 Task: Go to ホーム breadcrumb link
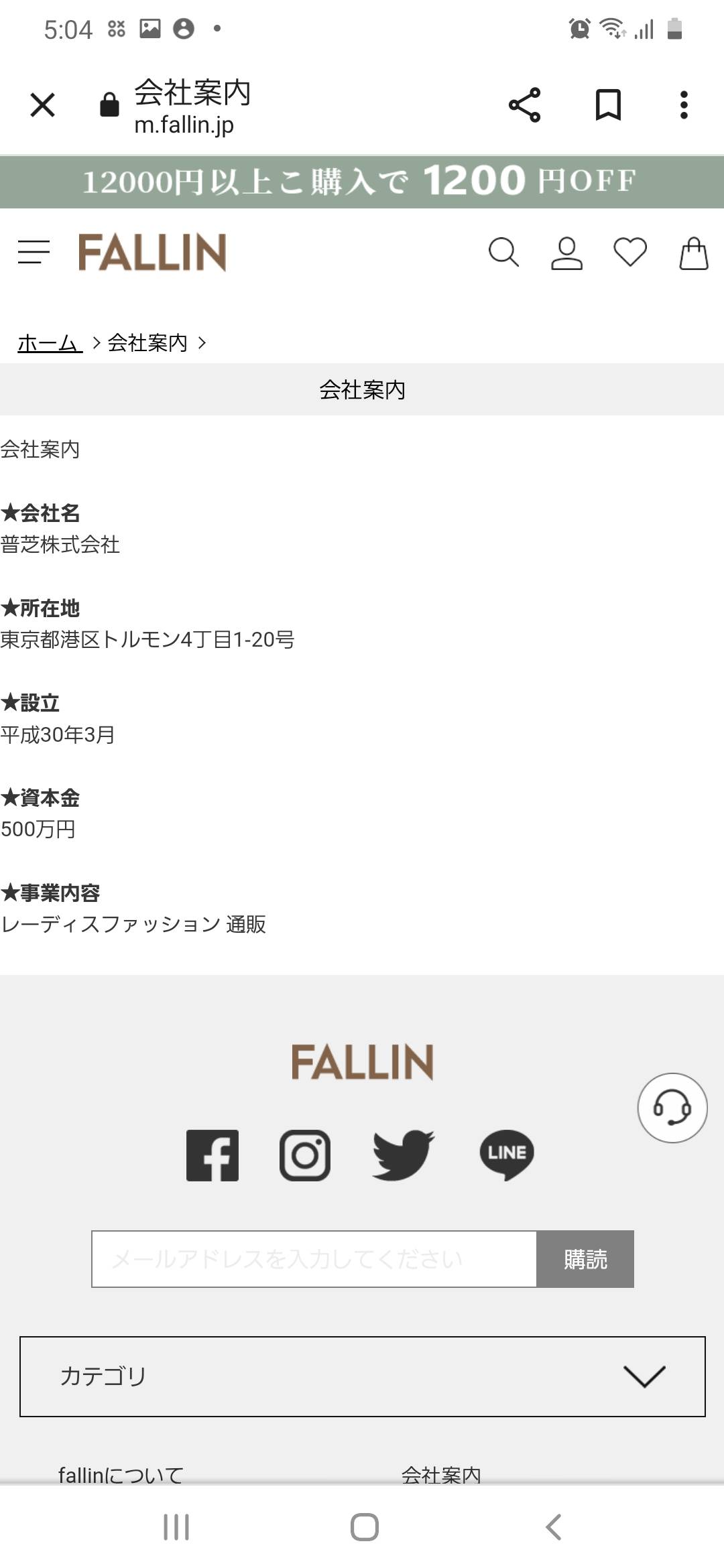coord(50,343)
